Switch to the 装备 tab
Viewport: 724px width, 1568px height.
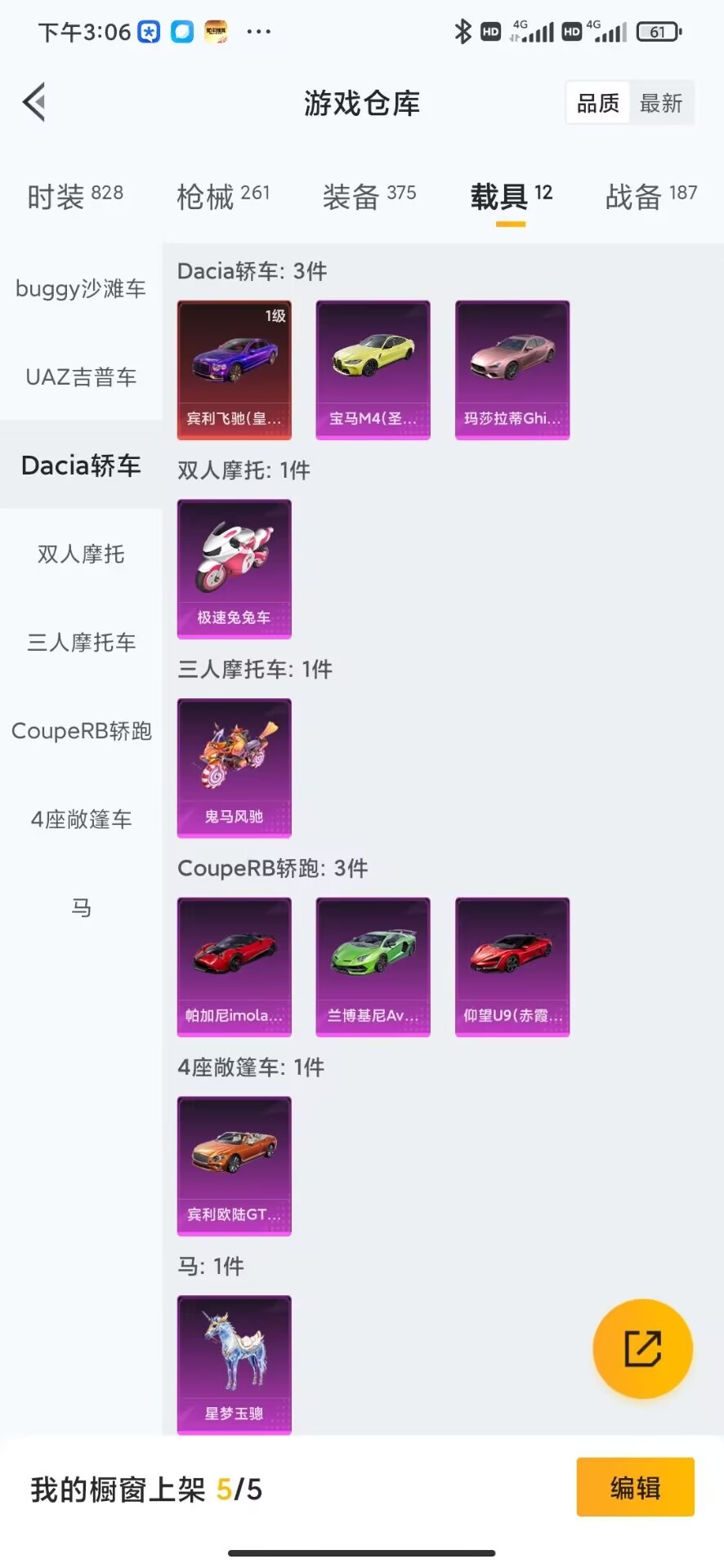[369, 196]
